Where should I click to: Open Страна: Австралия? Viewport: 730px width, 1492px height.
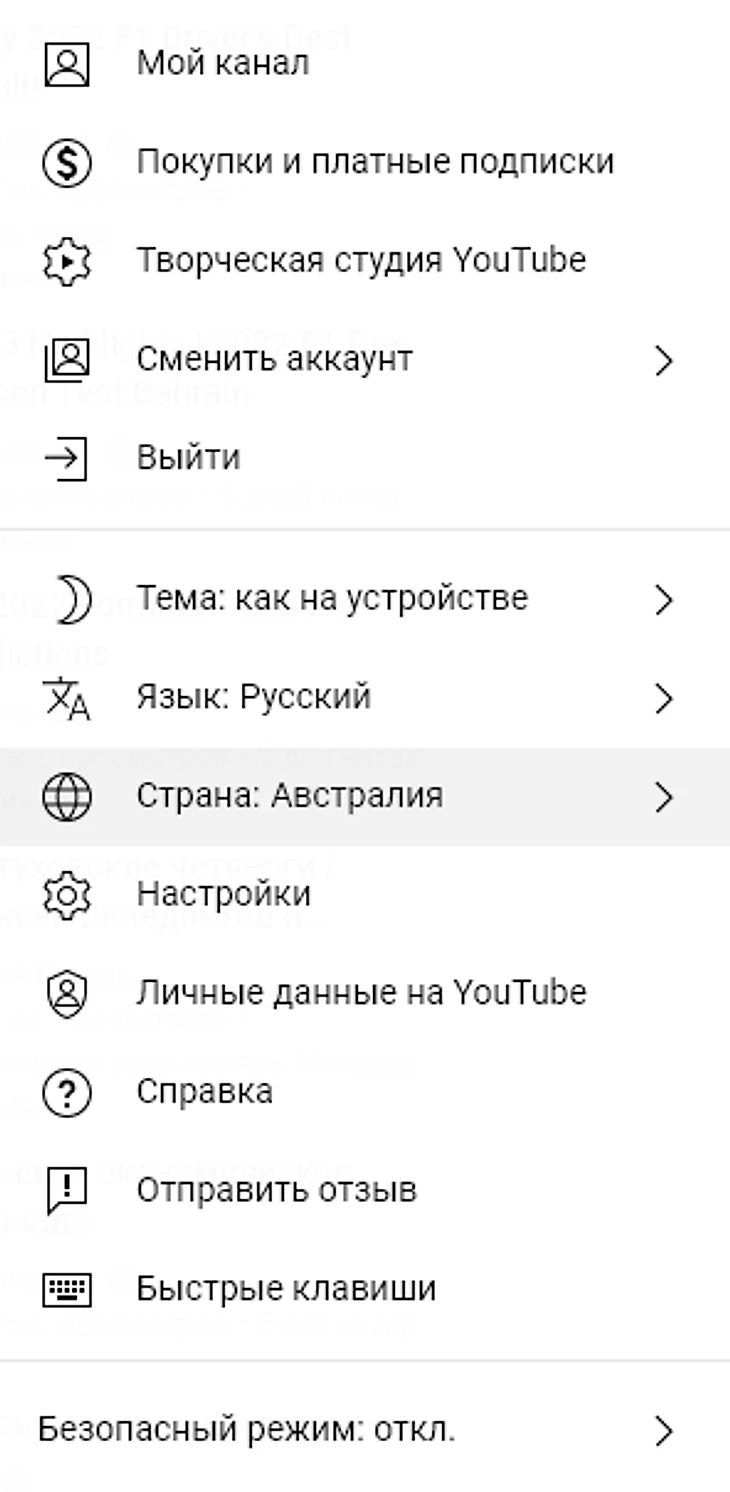tap(289, 796)
